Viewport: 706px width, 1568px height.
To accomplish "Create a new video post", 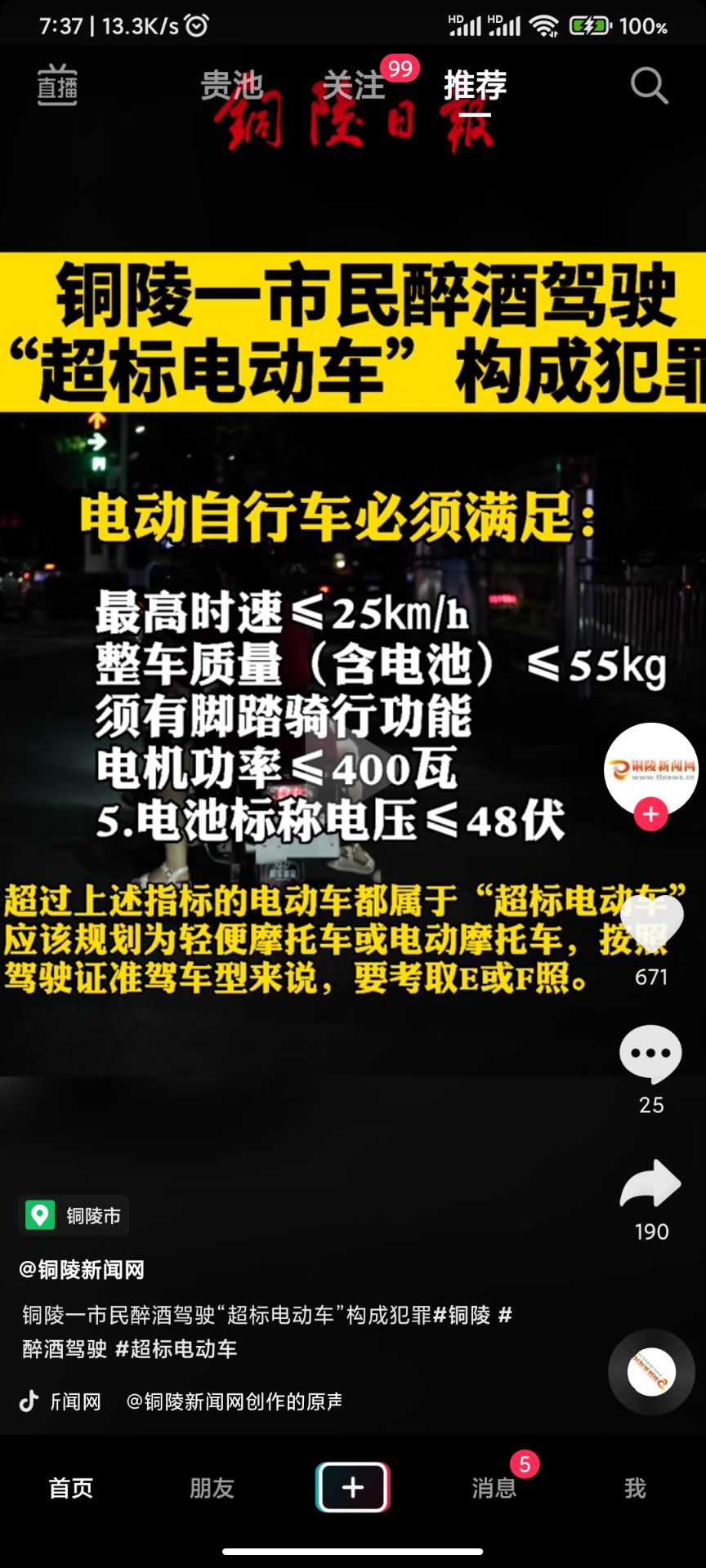I will click(353, 1487).
